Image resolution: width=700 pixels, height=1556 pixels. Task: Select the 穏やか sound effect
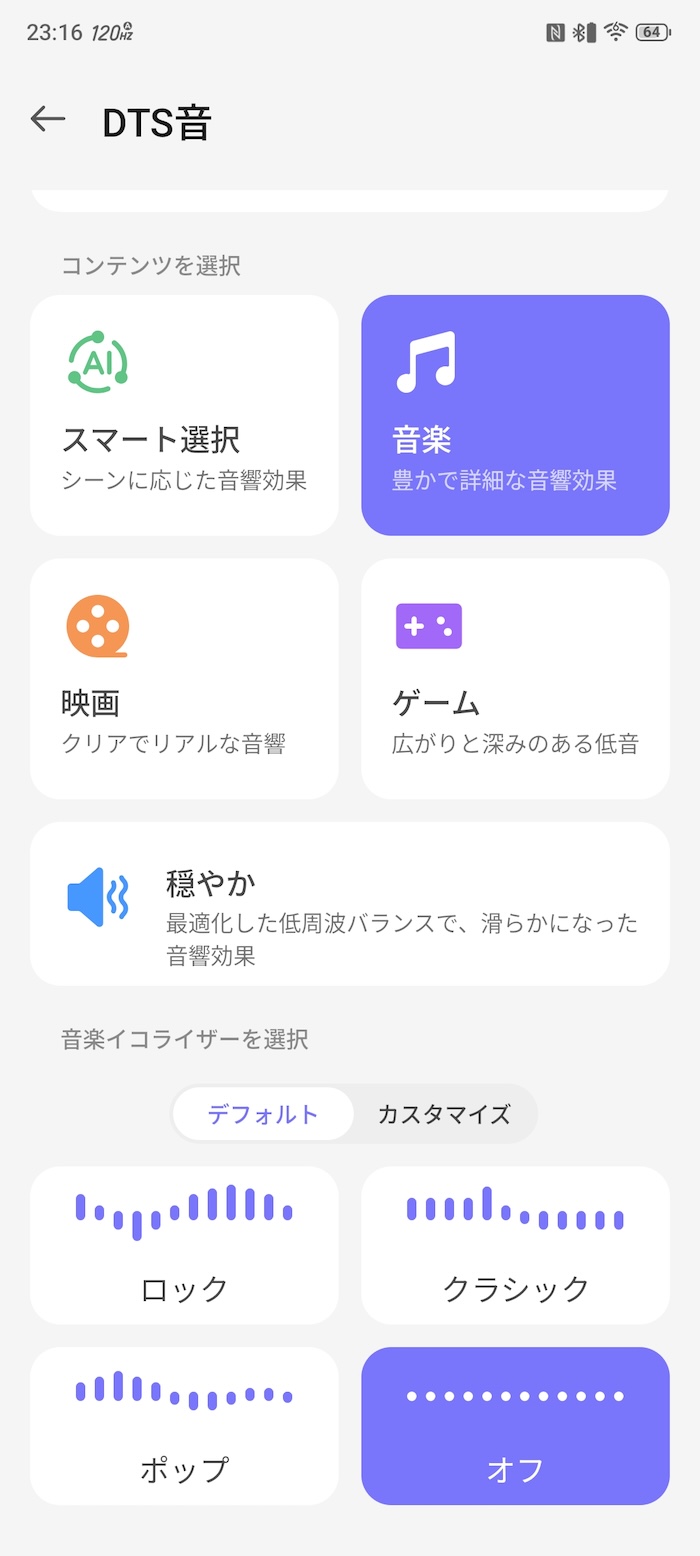pos(350,904)
